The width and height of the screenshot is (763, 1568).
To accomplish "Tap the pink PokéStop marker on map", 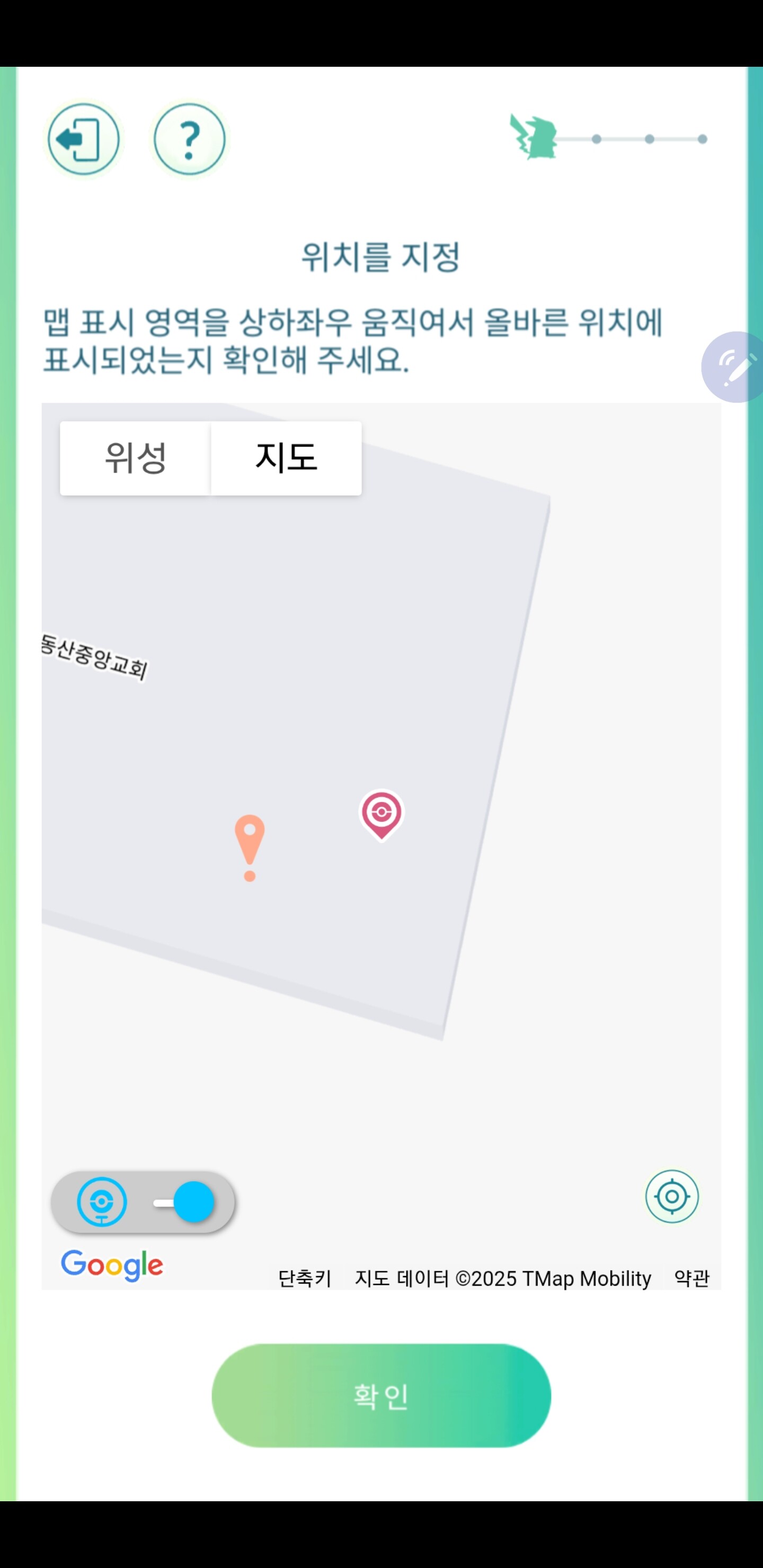I will click(381, 813).
